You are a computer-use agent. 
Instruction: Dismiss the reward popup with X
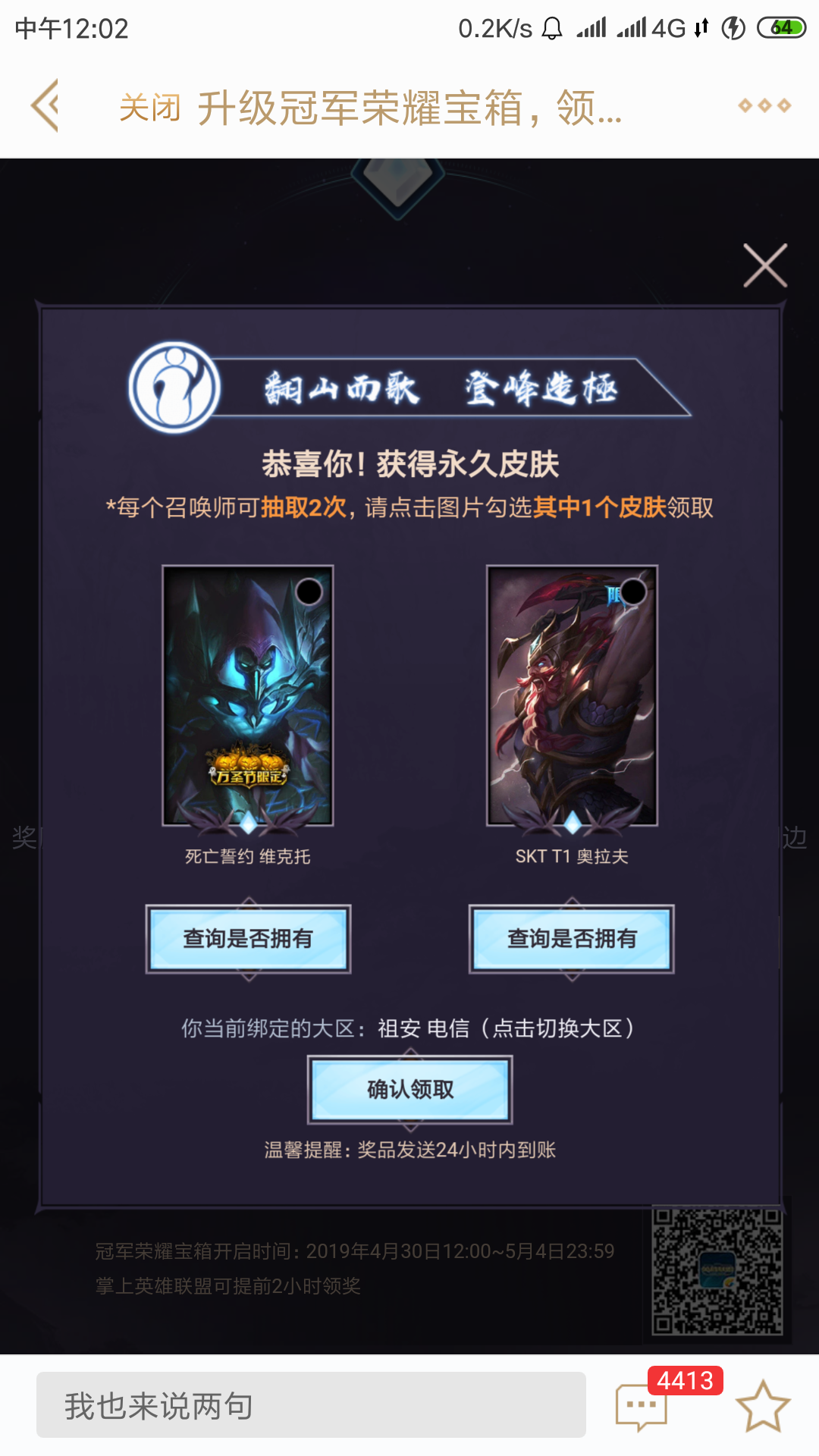click(764, 265)
